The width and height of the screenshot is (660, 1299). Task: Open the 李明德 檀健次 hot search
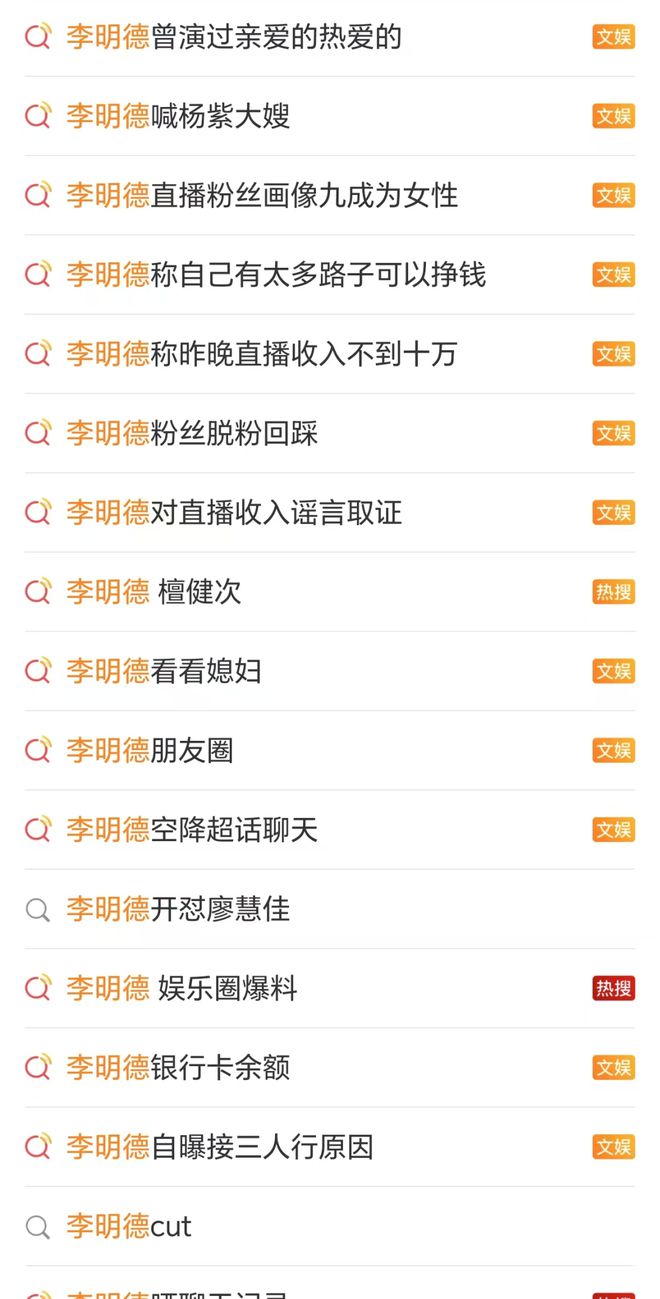coord(330,592)
